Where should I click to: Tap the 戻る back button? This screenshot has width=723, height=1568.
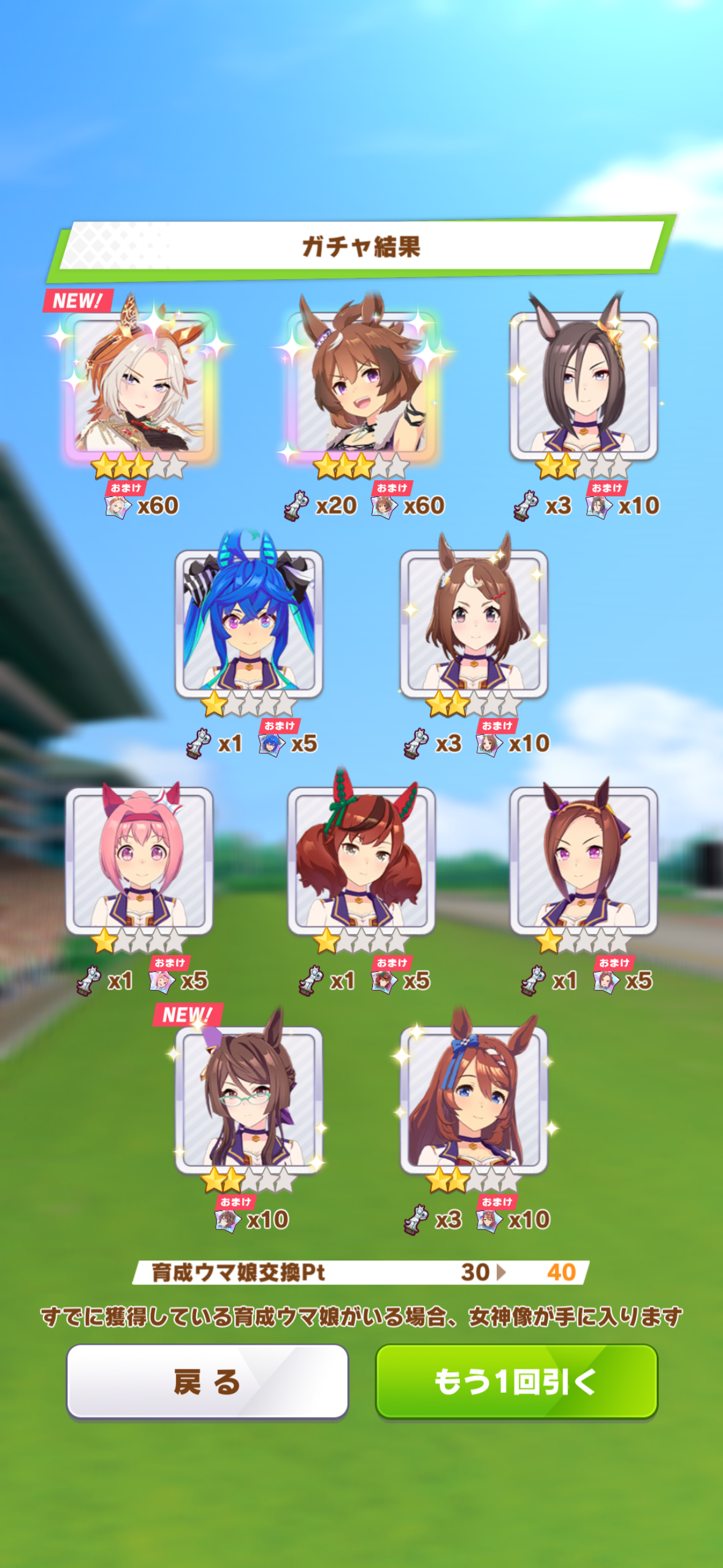(x=207, y=1382)
